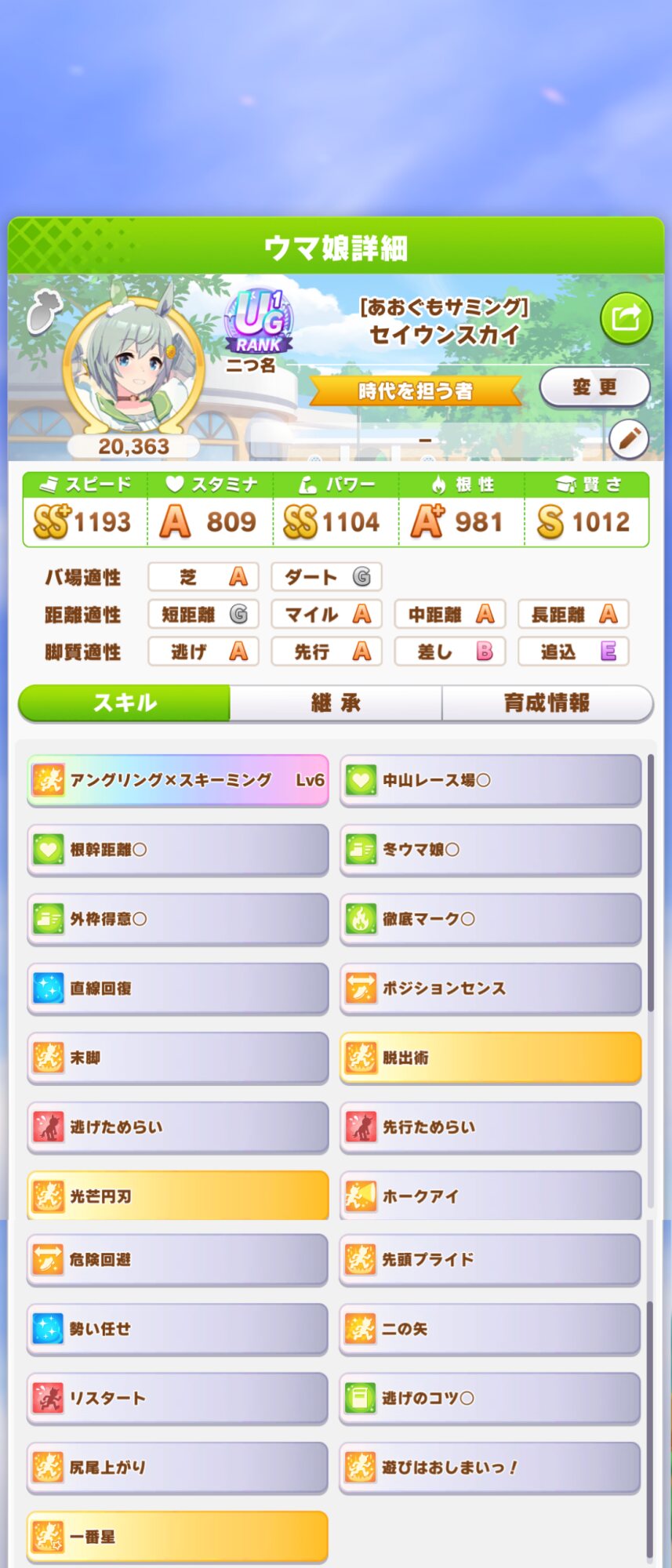
Task: Open the リスタート skill
Action: (178, 1398)
